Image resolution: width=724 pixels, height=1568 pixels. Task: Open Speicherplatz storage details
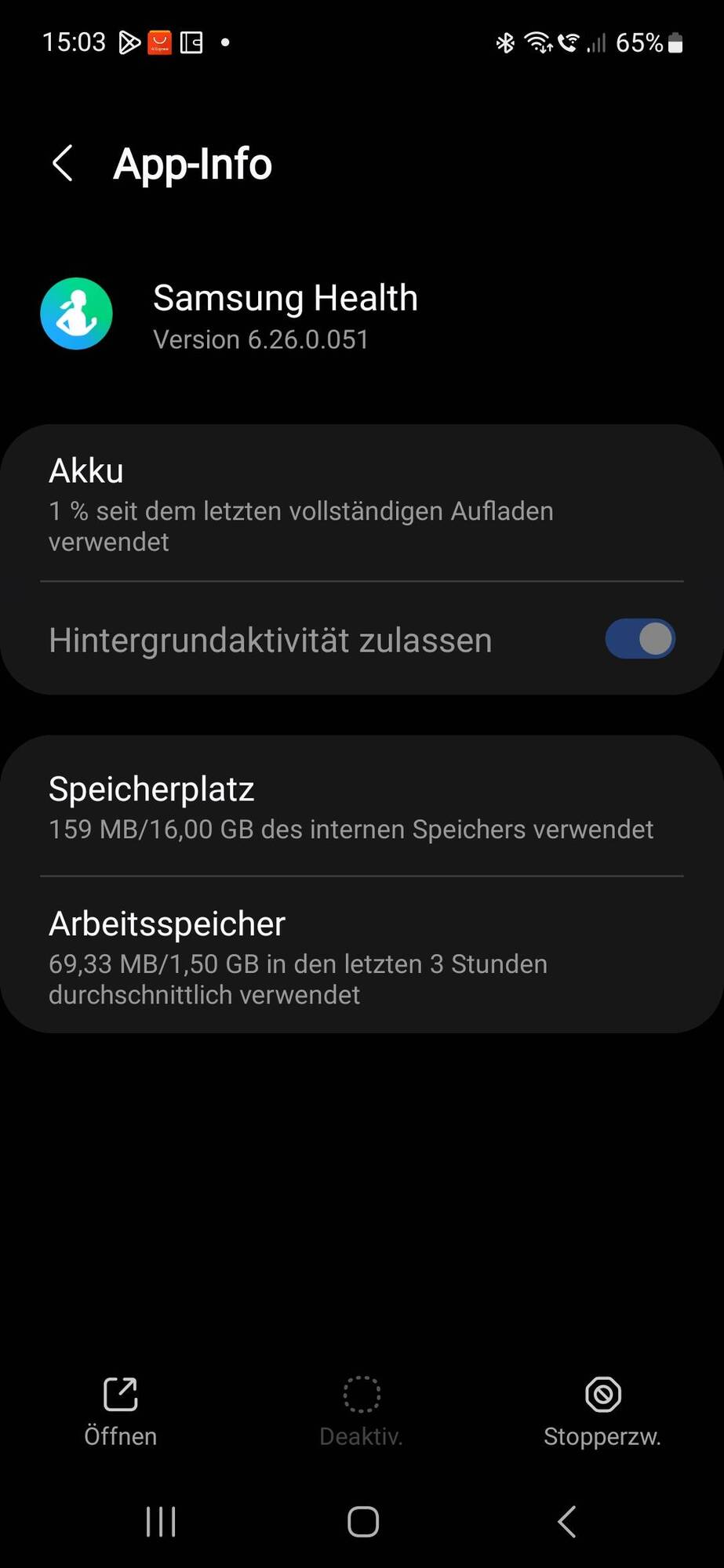[361, 808]
